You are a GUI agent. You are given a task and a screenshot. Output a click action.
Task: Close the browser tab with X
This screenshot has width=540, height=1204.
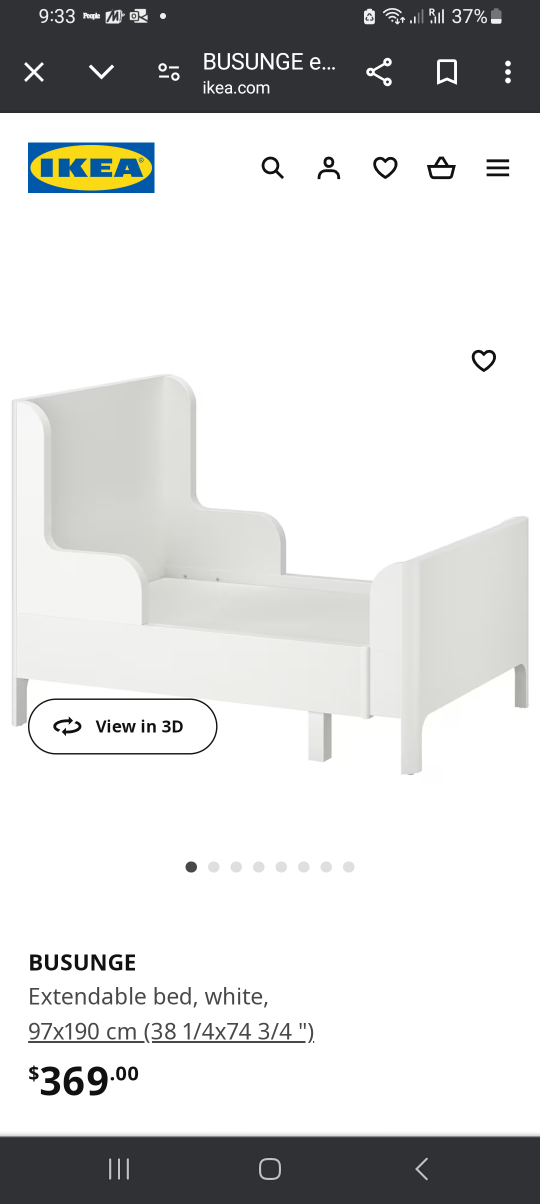click(x=34, y=72)
